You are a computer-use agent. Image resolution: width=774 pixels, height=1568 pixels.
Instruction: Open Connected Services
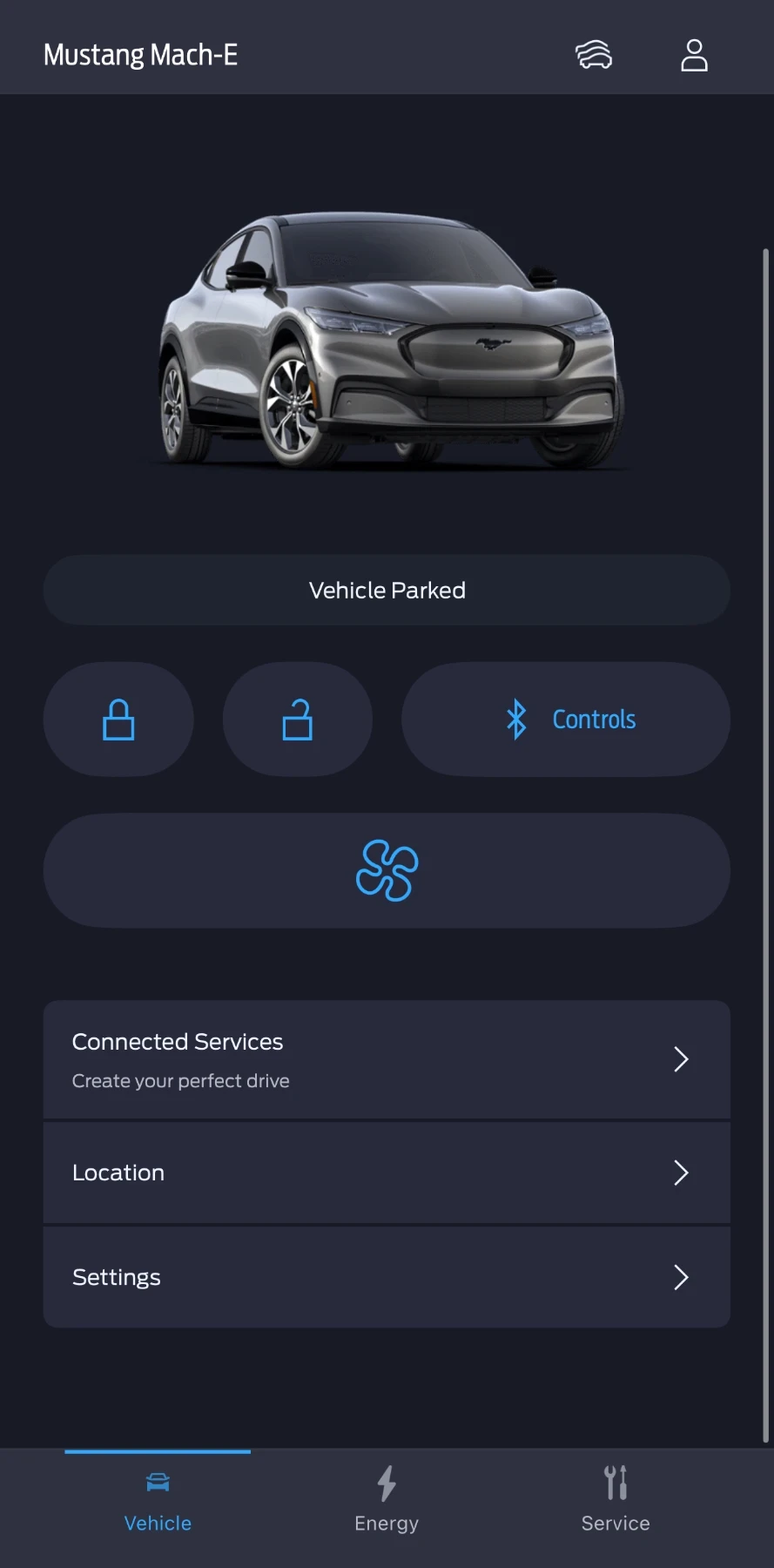pos(387,1059)
